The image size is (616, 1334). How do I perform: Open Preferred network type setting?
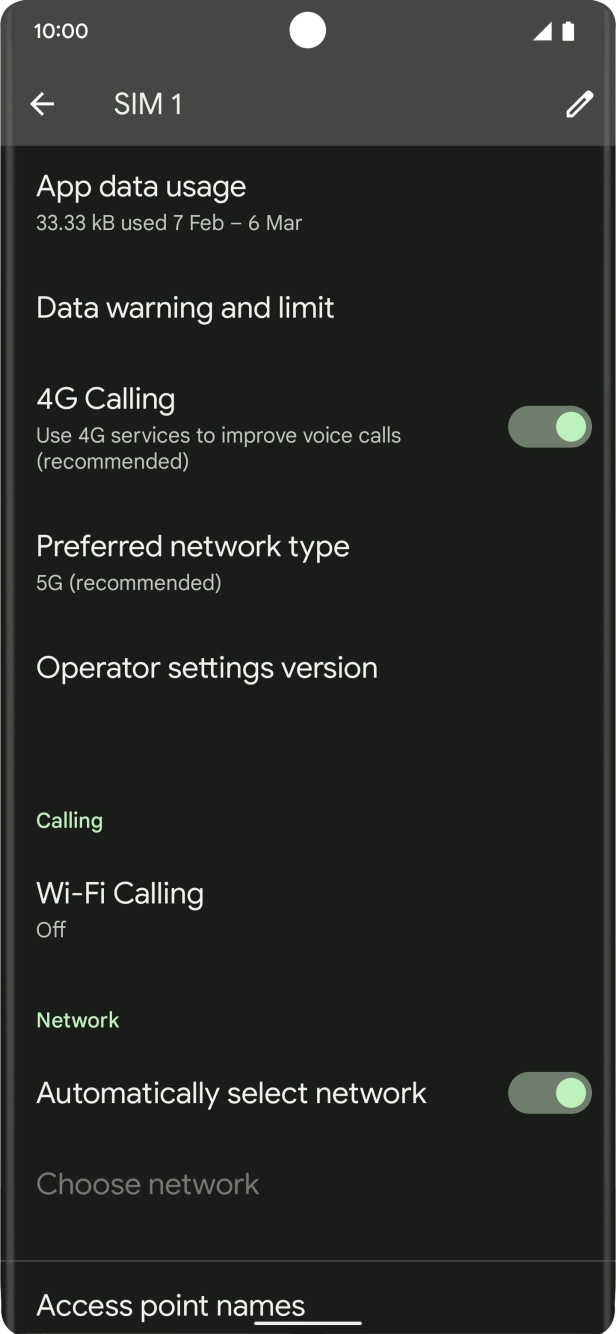point(193,562)
